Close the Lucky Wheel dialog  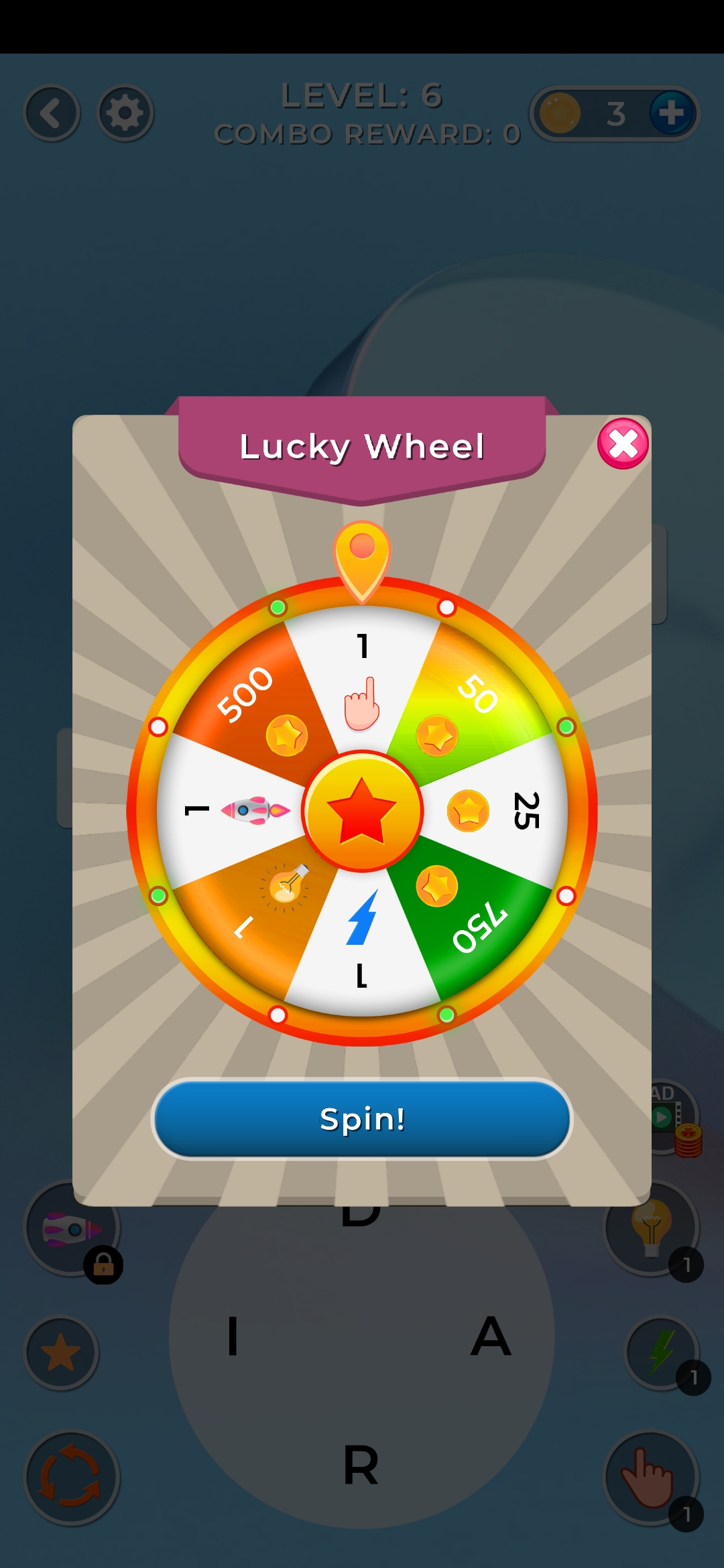(623, 444)
